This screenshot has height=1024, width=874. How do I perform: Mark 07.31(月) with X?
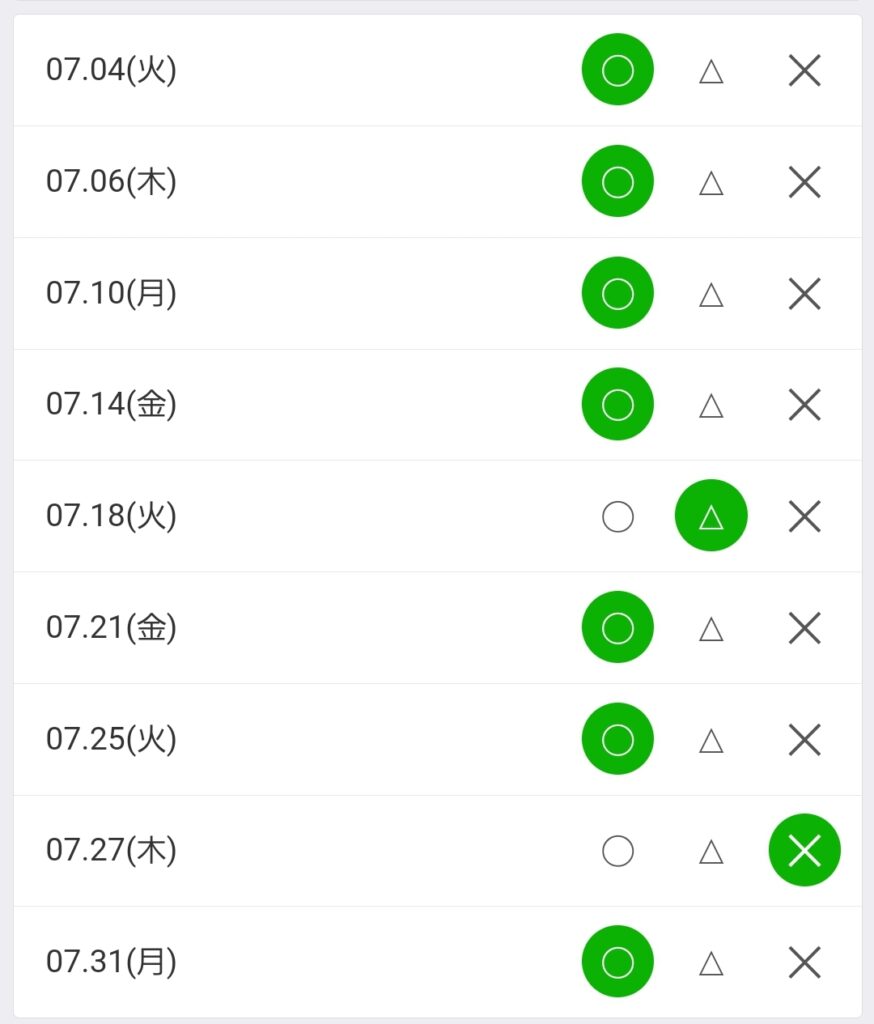804,963
